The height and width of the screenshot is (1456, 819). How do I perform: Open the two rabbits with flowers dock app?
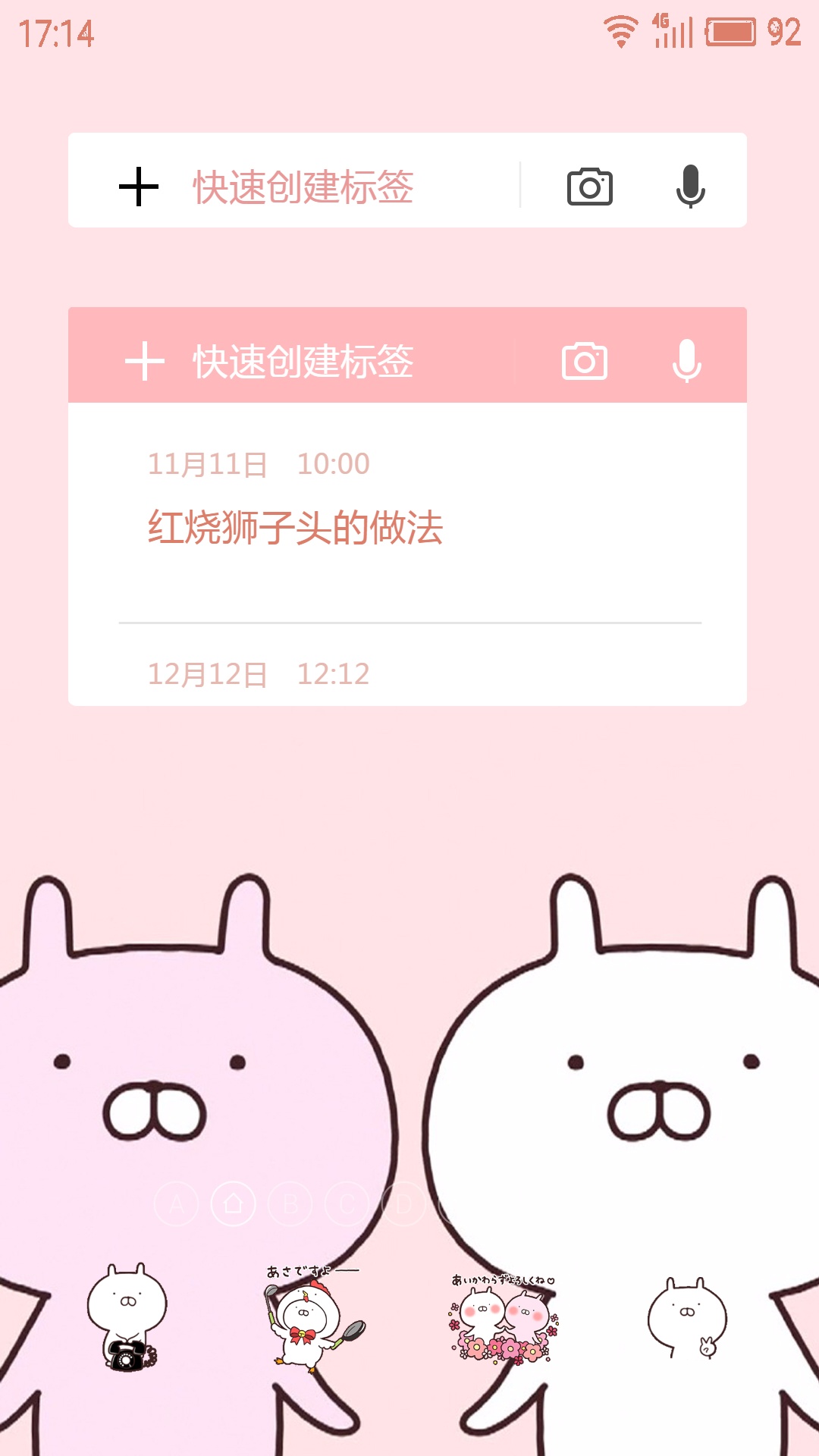click(x=504, y=1319)
